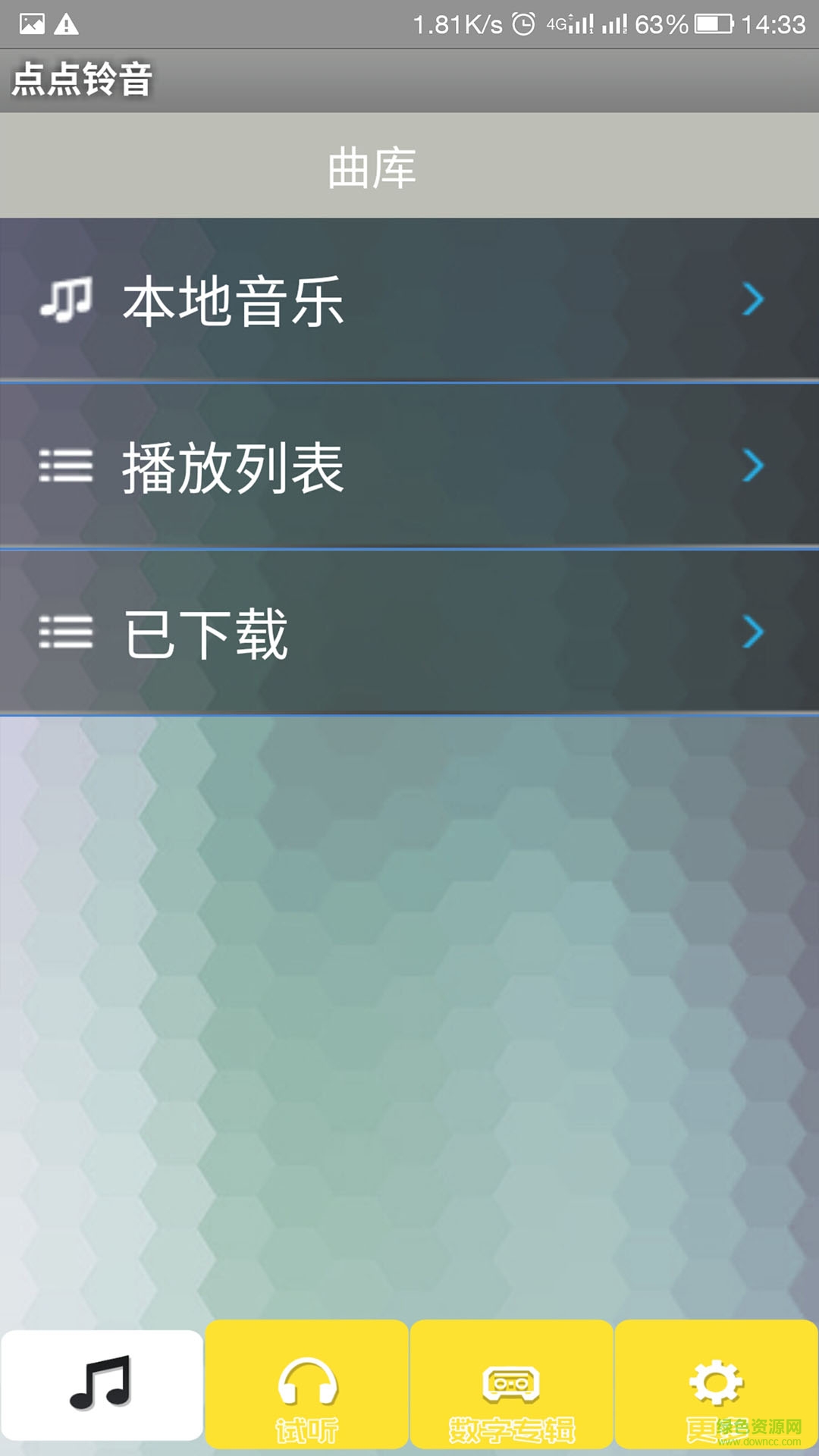819x1456 pixels.
Task: Expand the 播放列表 row via its chevron
Action: pos(753,469)
